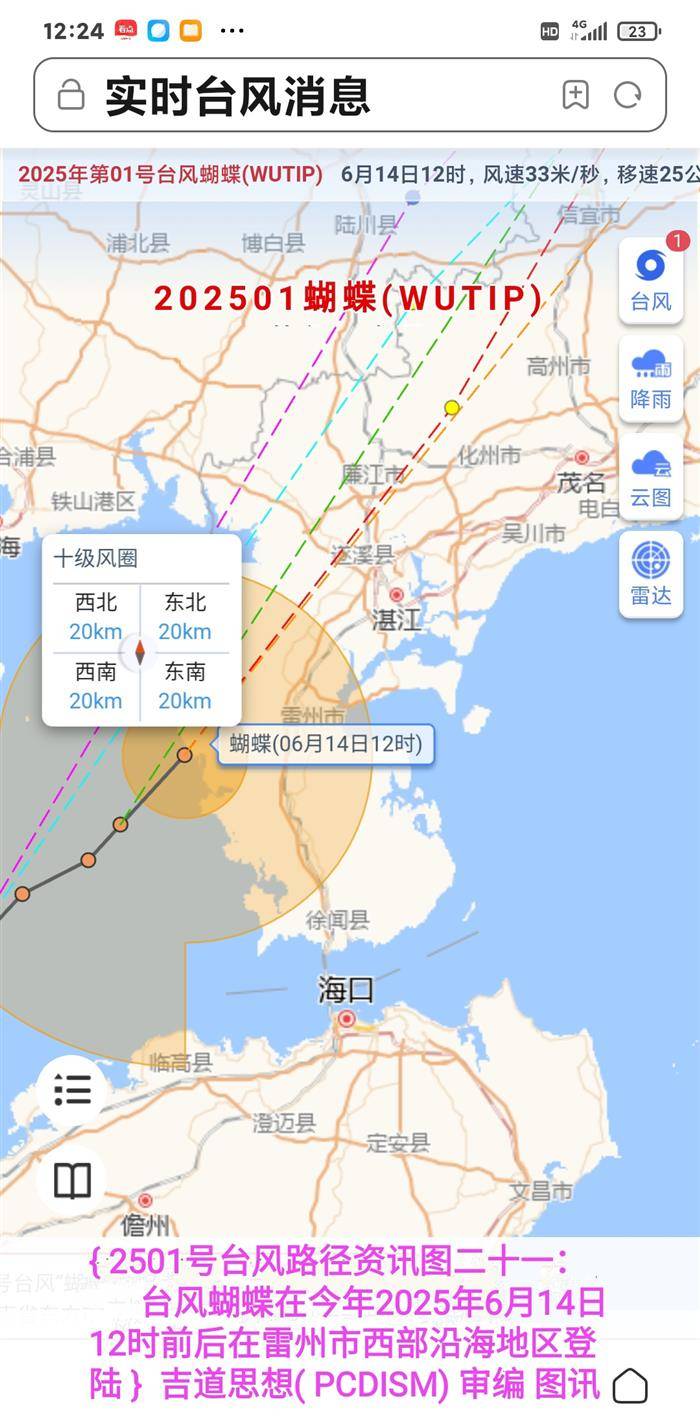700x1417 pixels.
Task: Display the 雷达 radar layer
Action: point(651,574)
